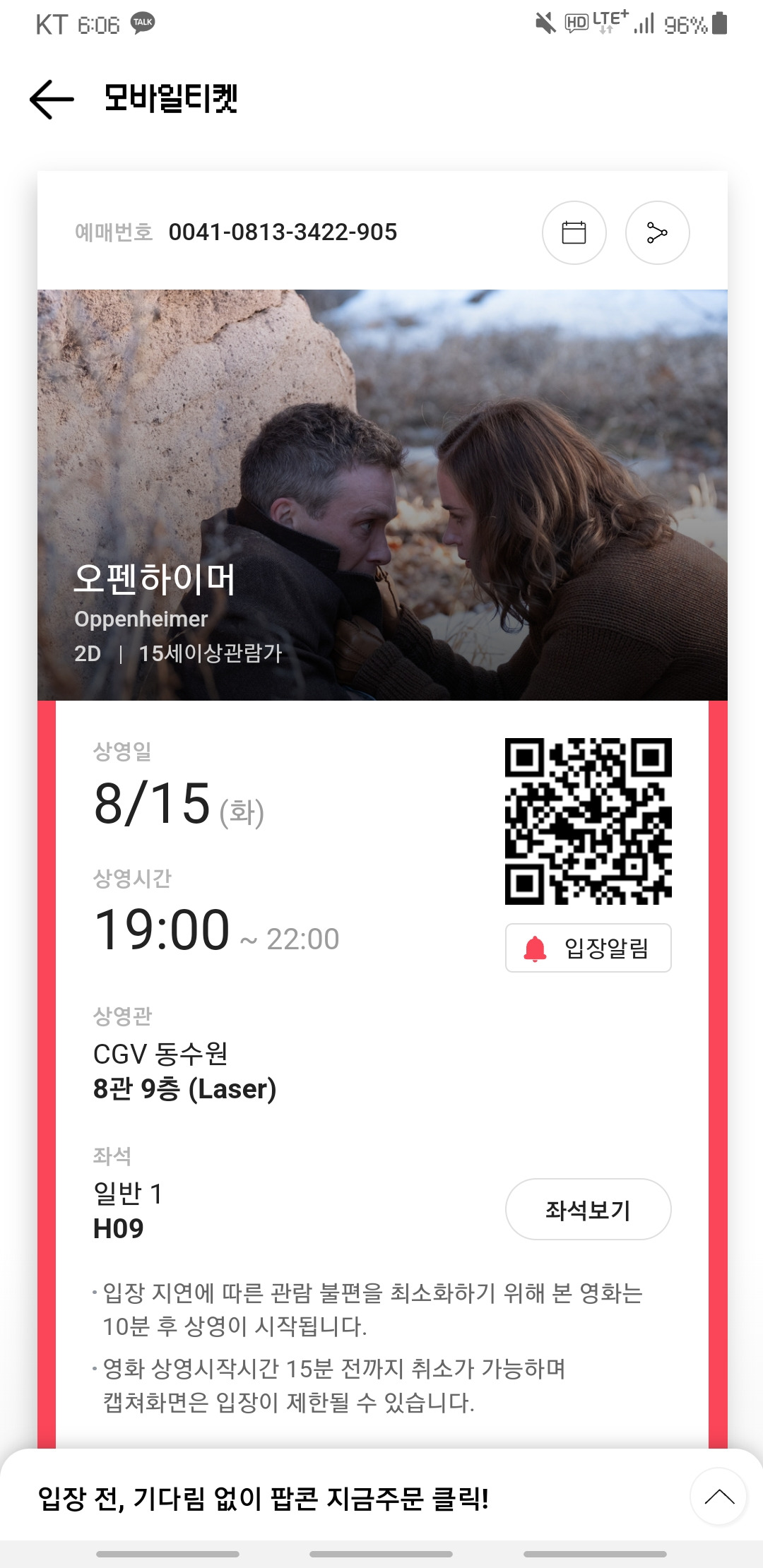Open 좌석보기 to view seat map
763x1568 pixels.
(588, 1209)
